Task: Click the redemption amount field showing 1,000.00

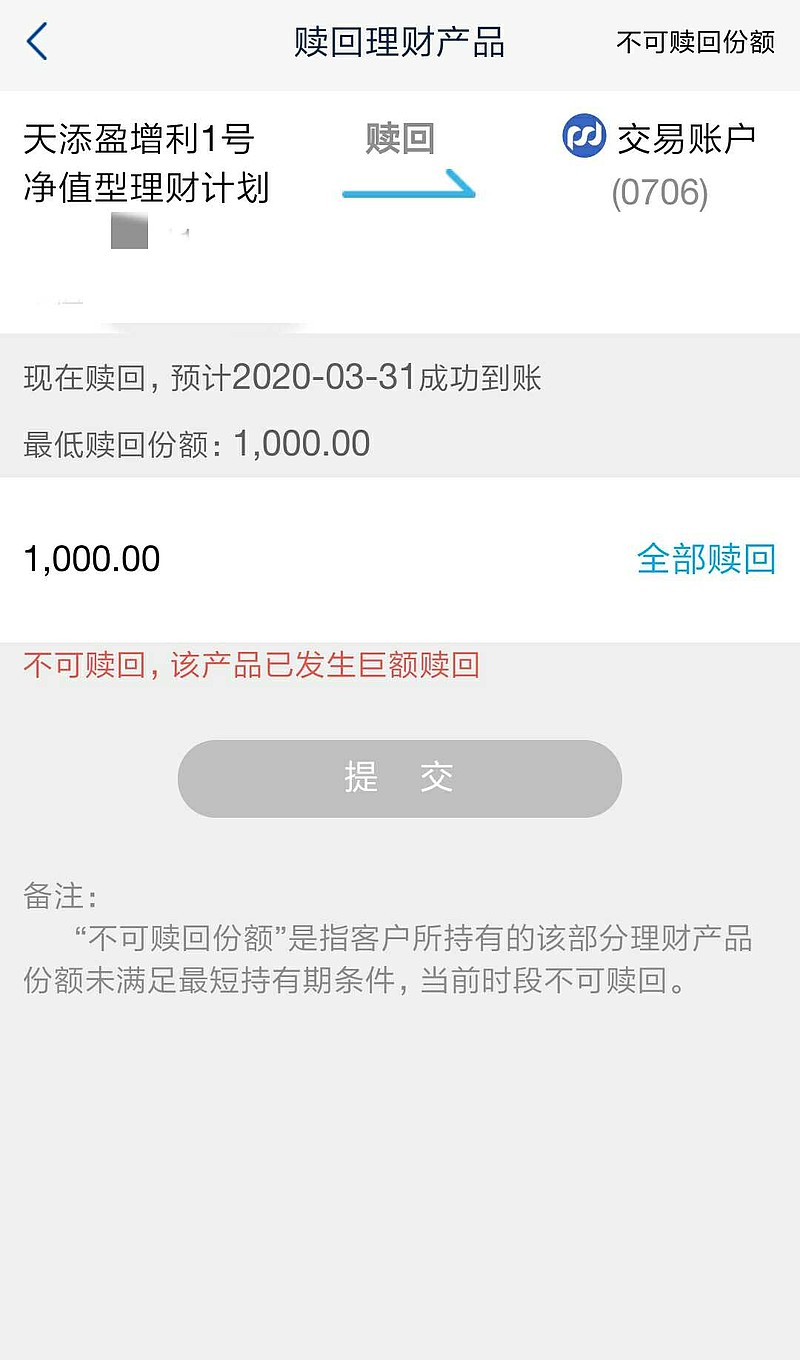Action: coord(92,558)
